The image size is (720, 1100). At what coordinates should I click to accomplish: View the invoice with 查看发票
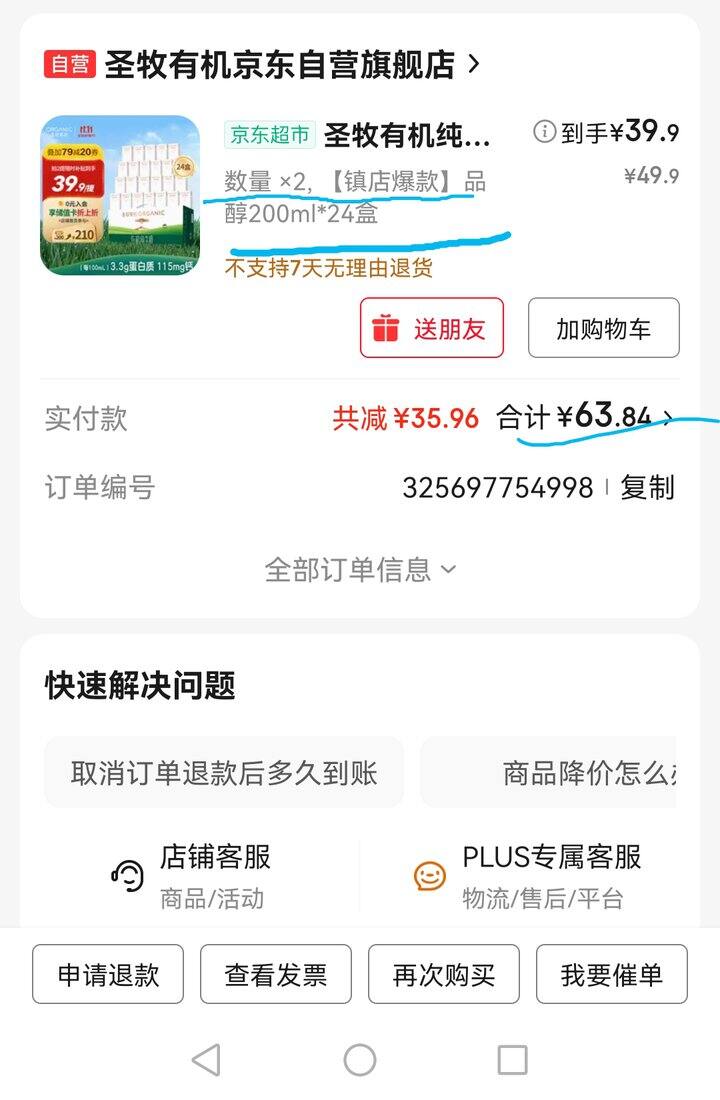tap(276, 974)
